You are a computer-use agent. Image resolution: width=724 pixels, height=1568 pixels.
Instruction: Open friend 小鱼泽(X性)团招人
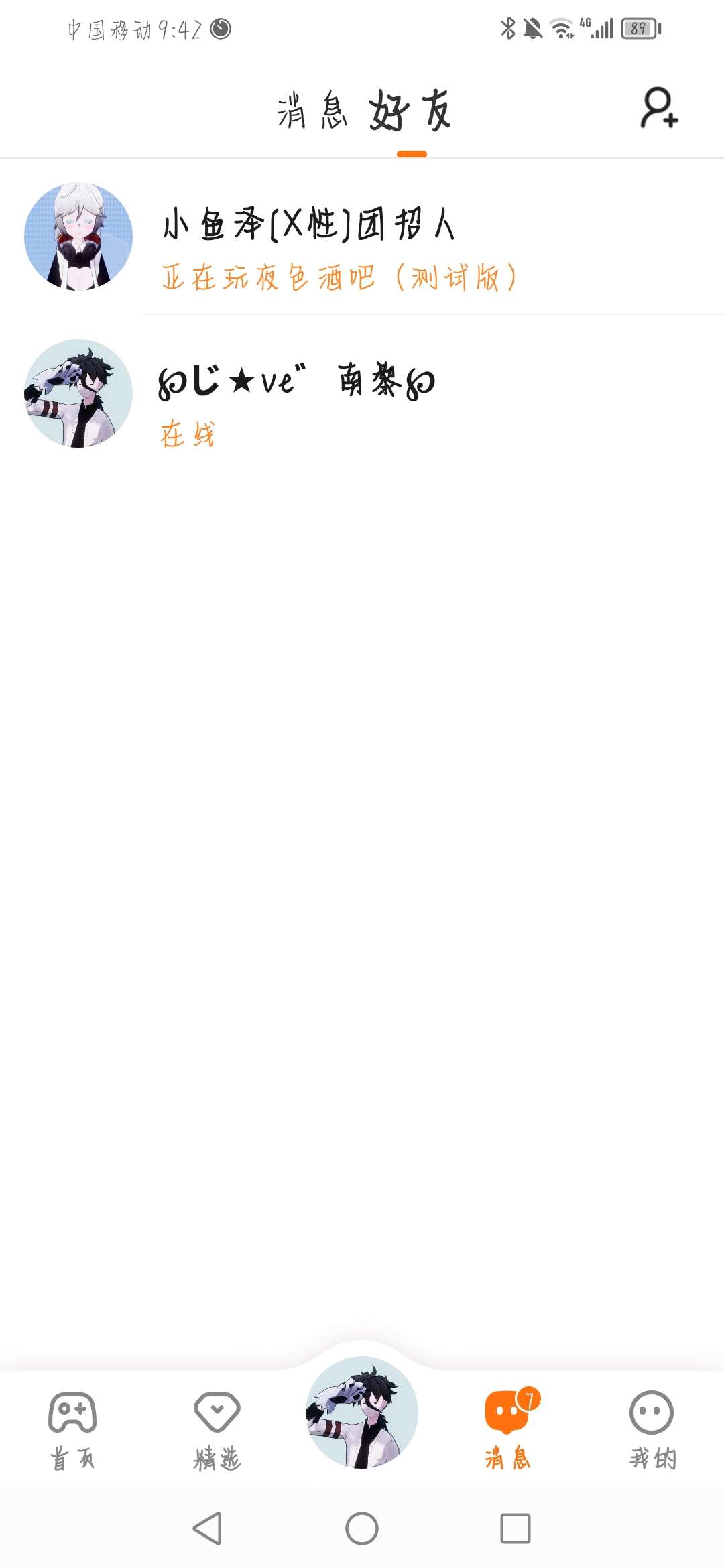point(362,237)
